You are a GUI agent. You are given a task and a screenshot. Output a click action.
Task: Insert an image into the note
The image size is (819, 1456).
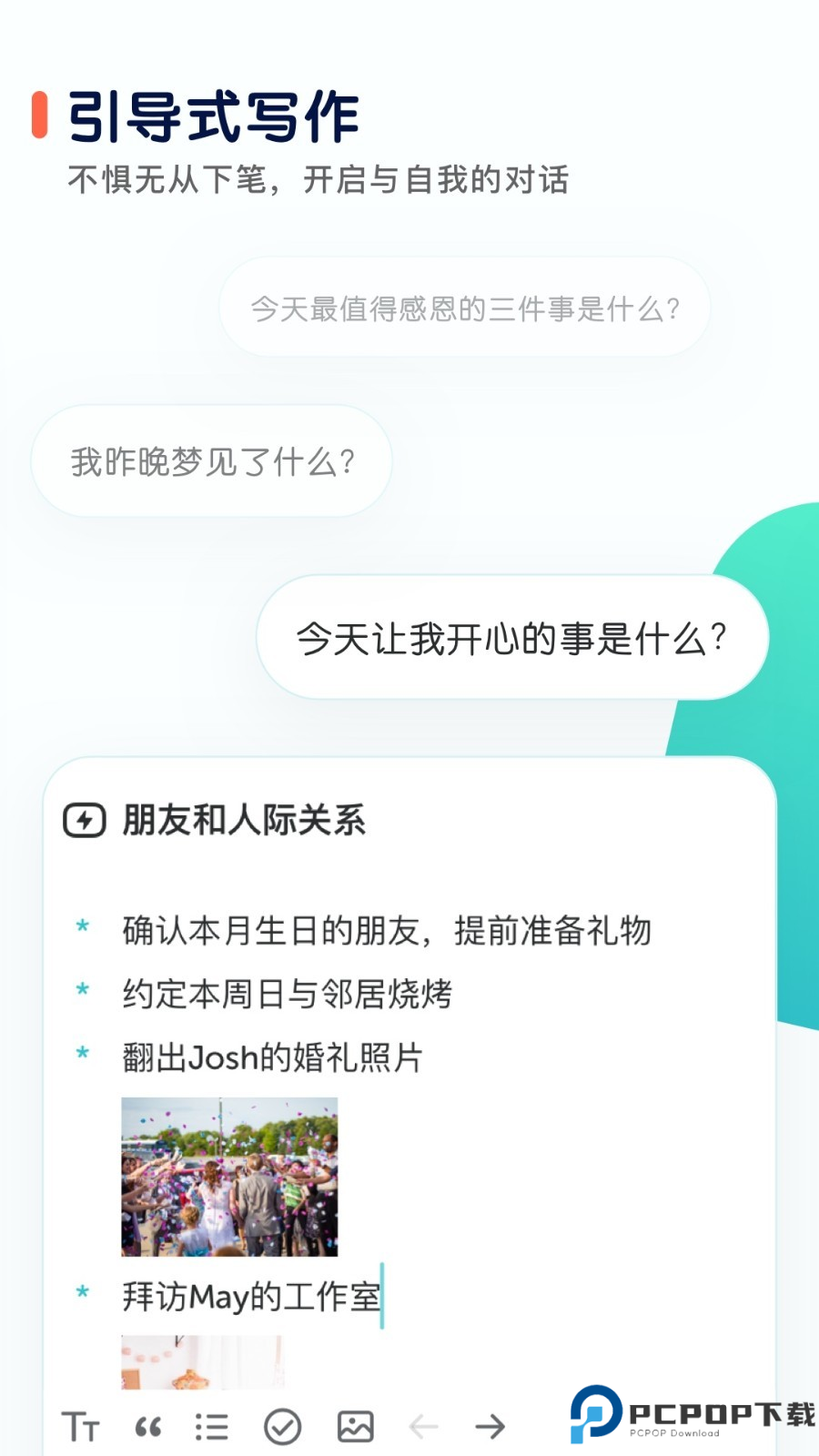point(355,1425)
